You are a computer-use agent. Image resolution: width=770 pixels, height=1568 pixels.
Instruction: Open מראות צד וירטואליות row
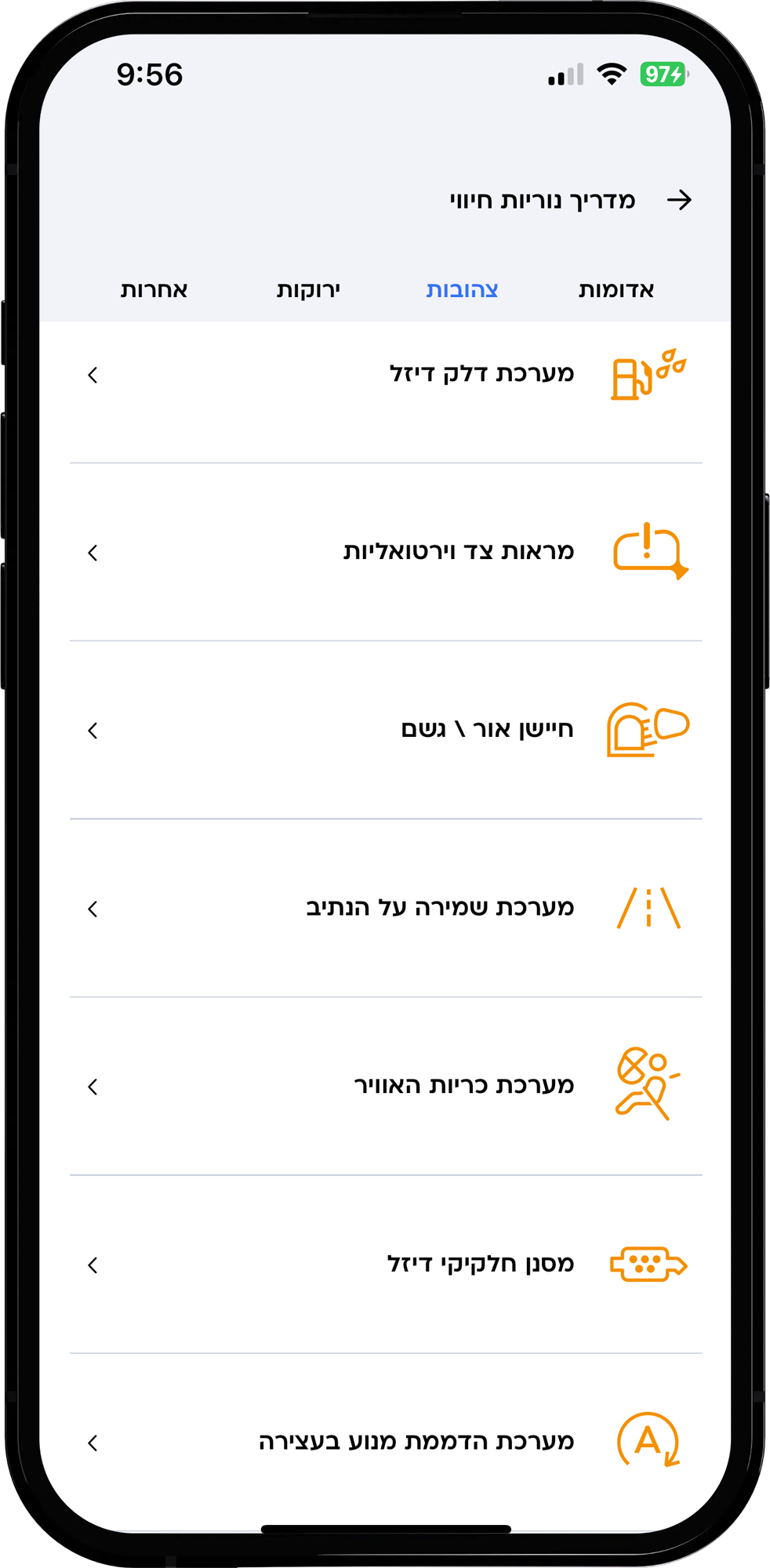[x=386, y=553]
